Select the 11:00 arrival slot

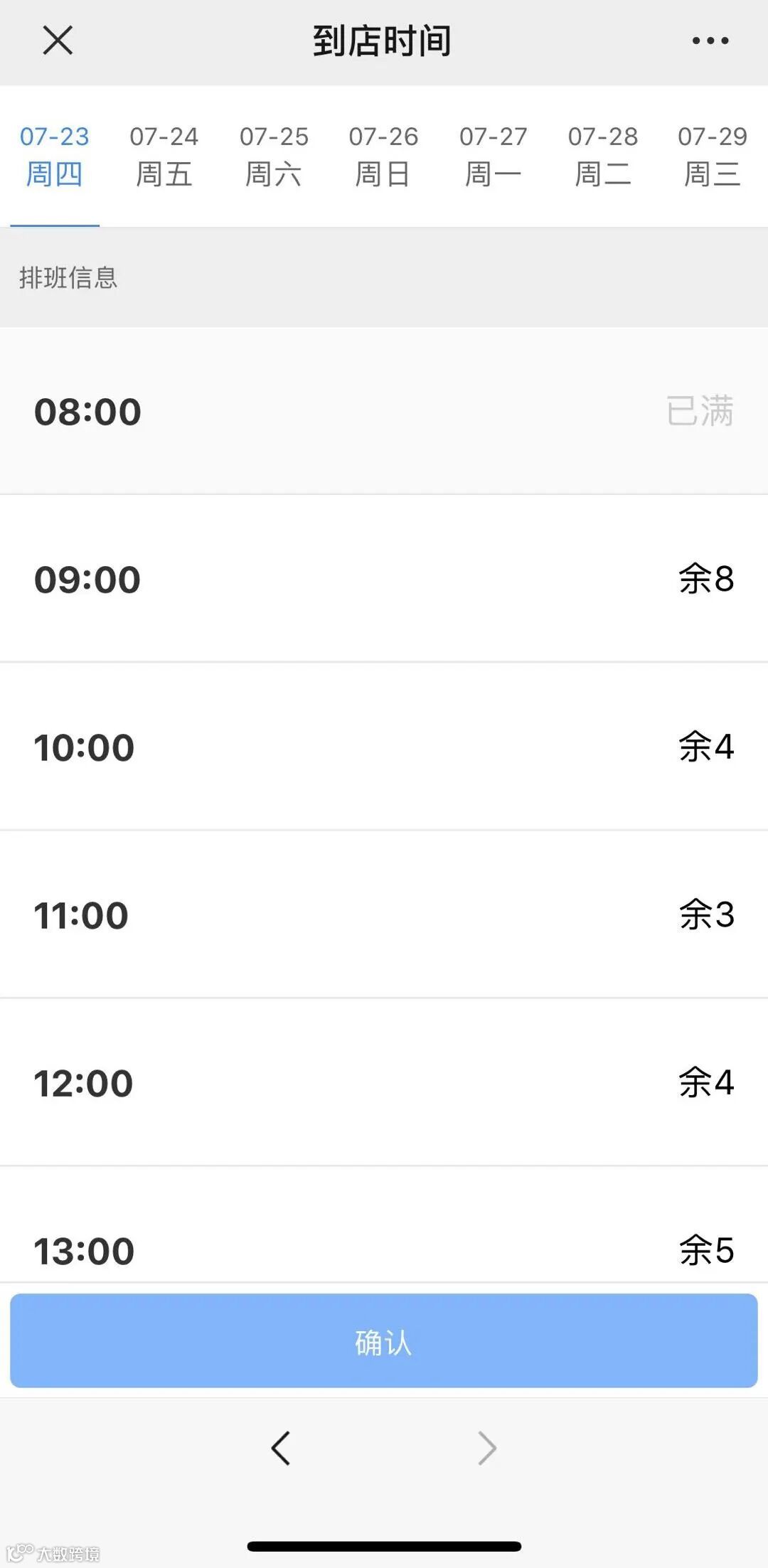(x=384, y=914)
